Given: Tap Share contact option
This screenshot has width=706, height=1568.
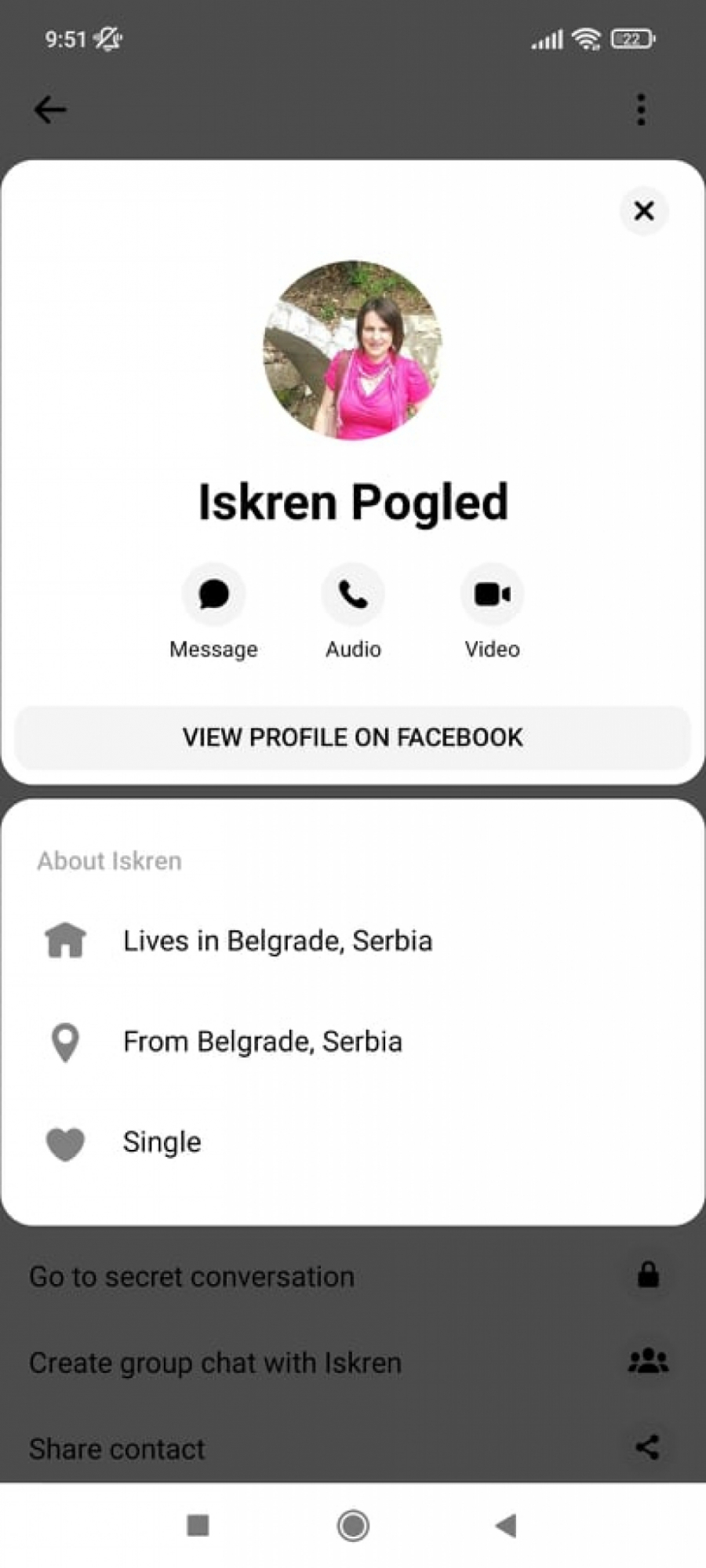Looking at the screenshot, I should [116, 1448].
